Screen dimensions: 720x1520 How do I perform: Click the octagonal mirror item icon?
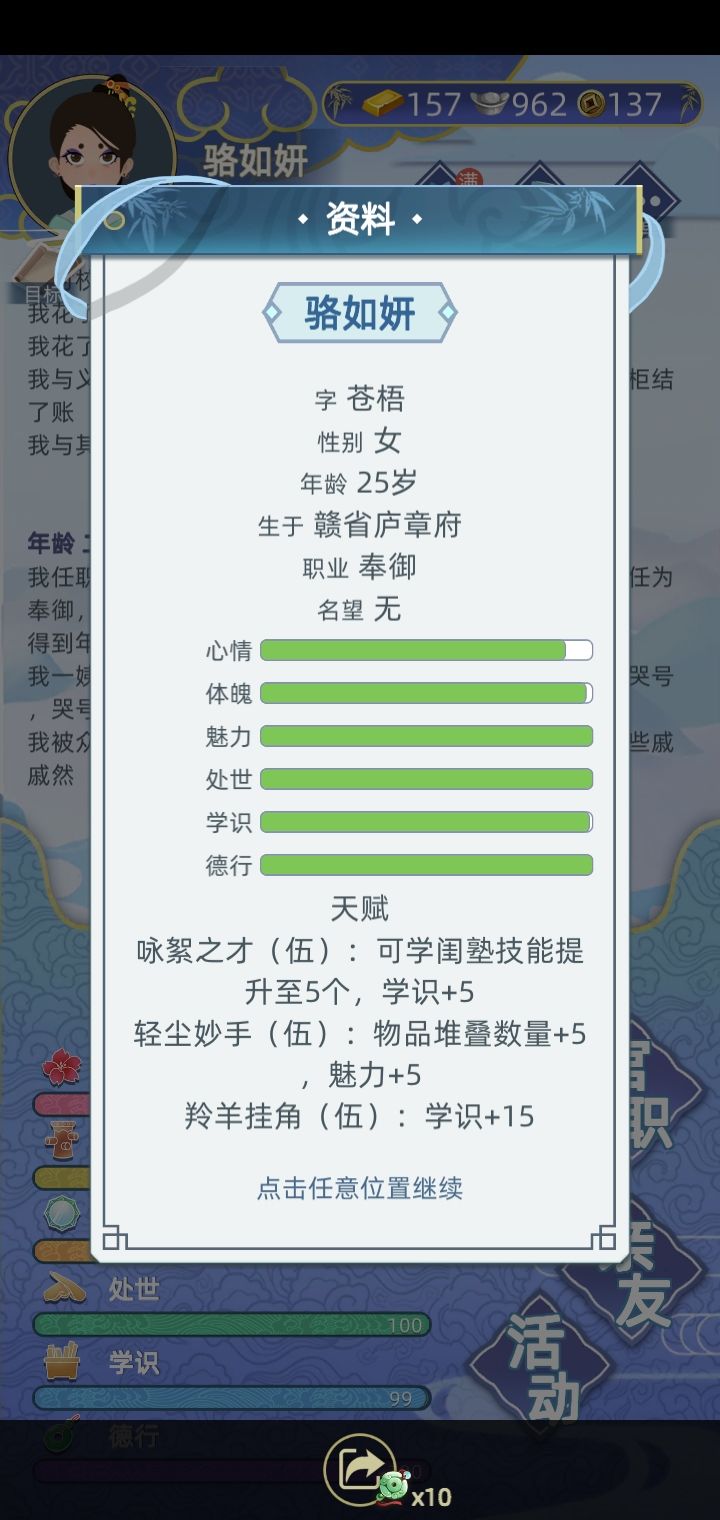pos(61,1213)
